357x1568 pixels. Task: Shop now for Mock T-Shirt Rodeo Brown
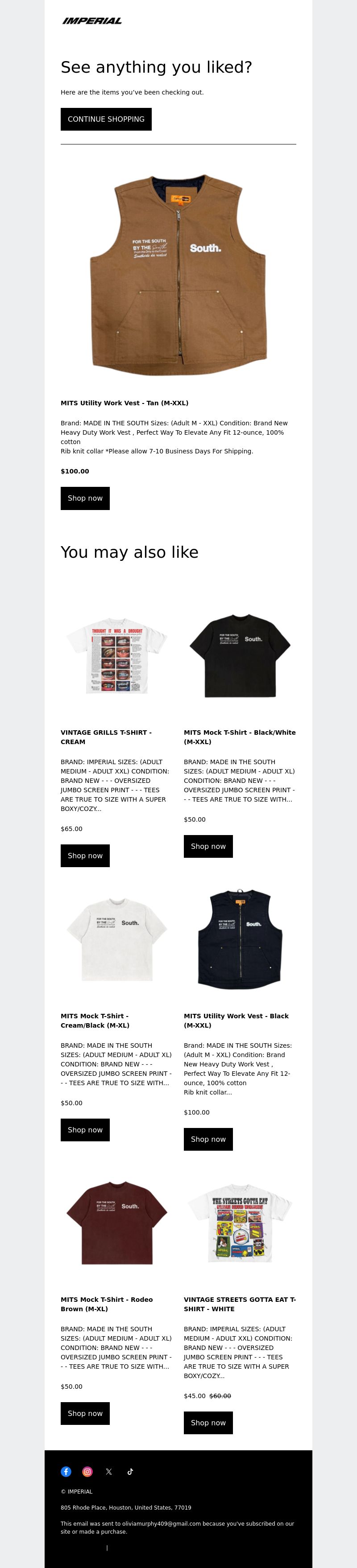coord(85,1413)
